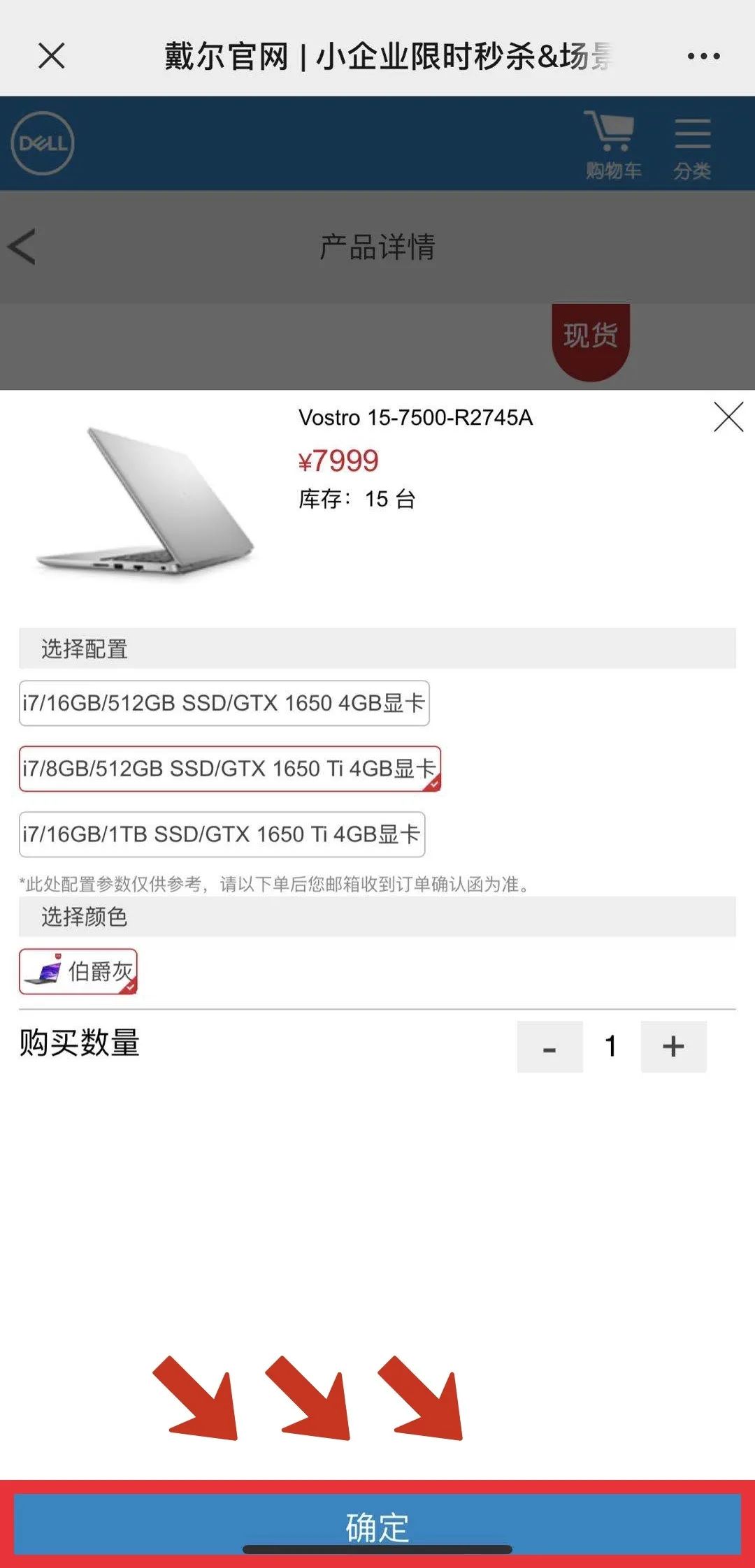
Task: Choose the 伯爵灰 color option
Action: pyautogui.click(x=78, y=971)
